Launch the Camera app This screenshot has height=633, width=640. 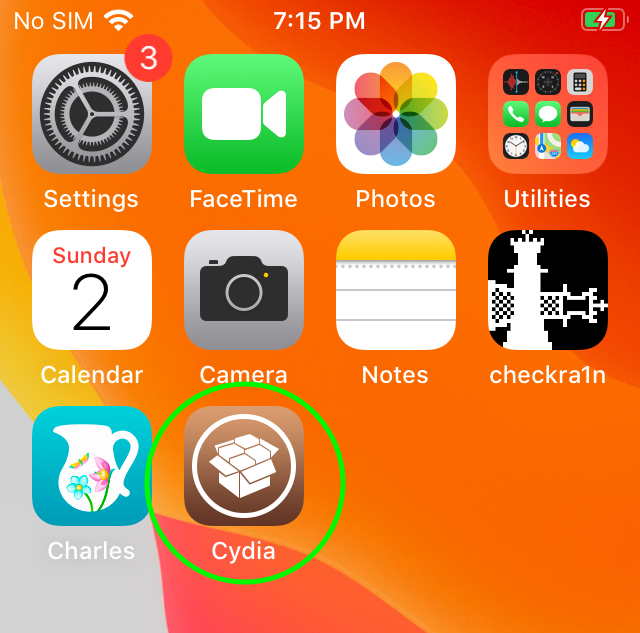click(244, 290)
